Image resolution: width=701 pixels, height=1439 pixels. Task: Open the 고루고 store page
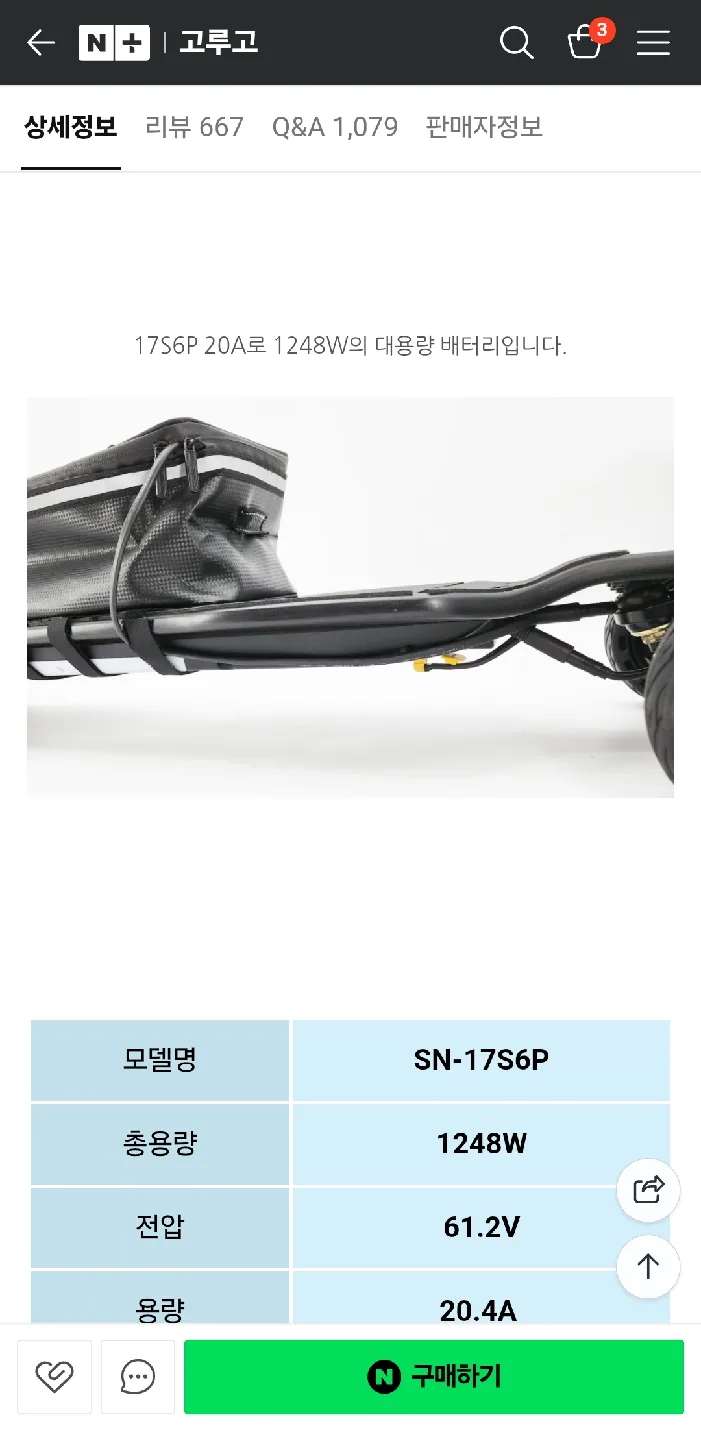218,42
